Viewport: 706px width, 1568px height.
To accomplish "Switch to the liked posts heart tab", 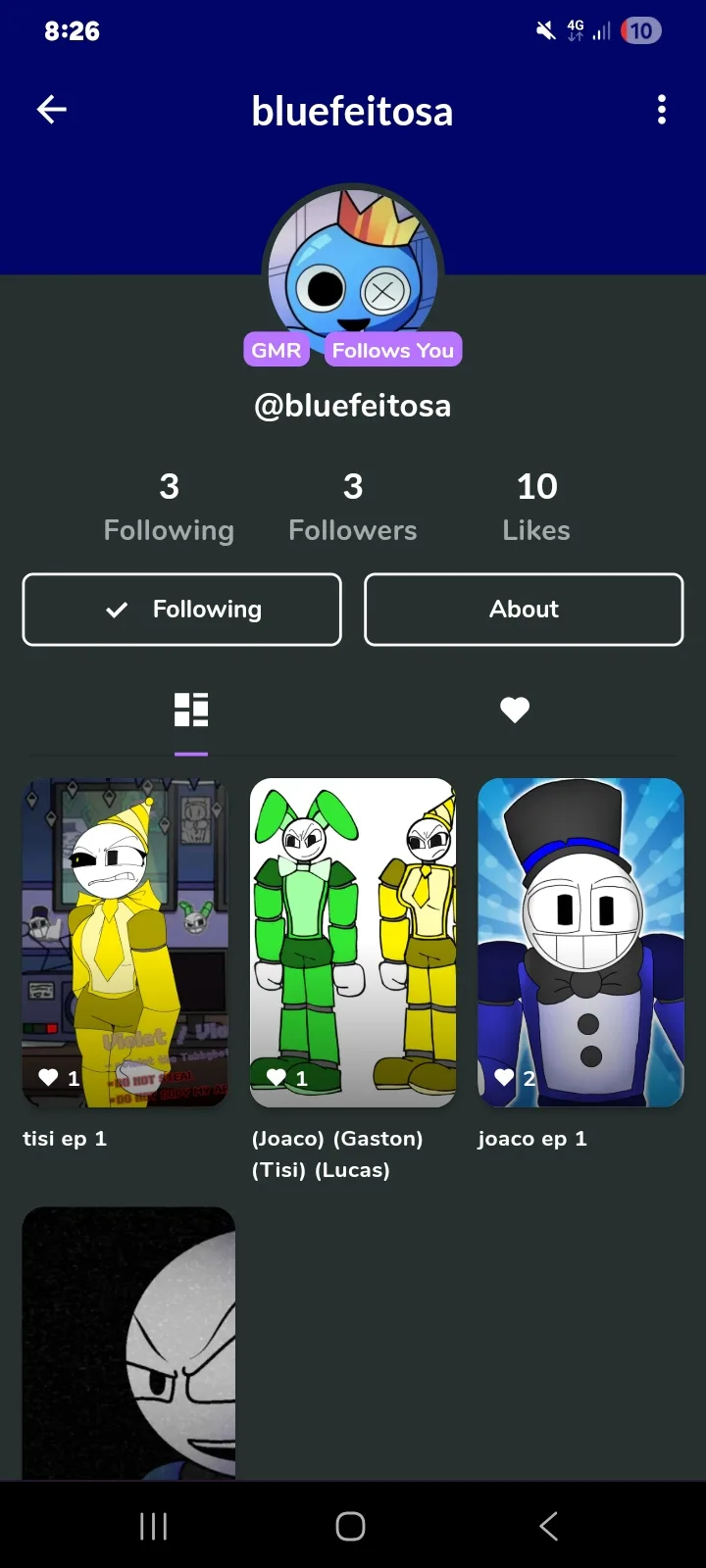I will (515, 710).
